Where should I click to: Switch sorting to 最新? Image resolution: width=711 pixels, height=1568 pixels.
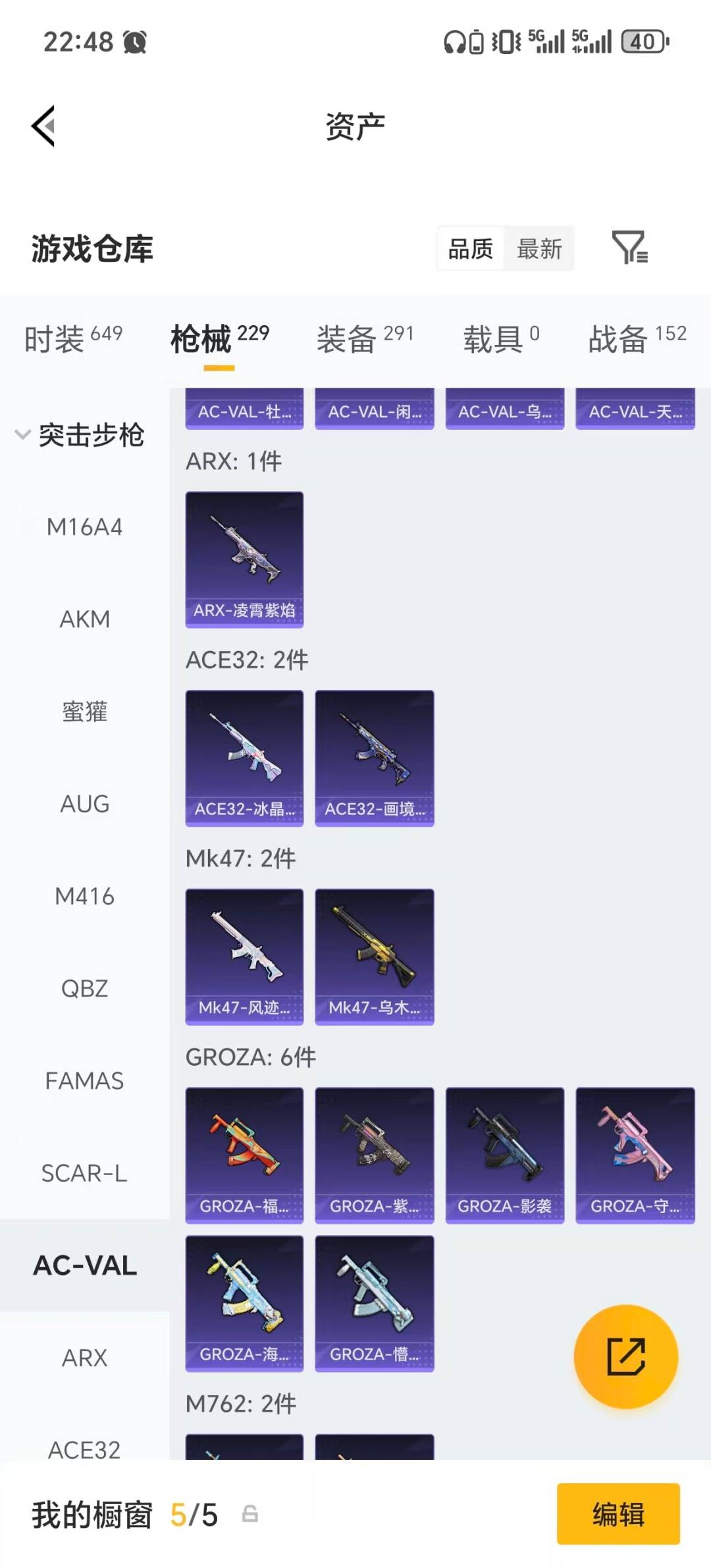[x=540, y=248]
